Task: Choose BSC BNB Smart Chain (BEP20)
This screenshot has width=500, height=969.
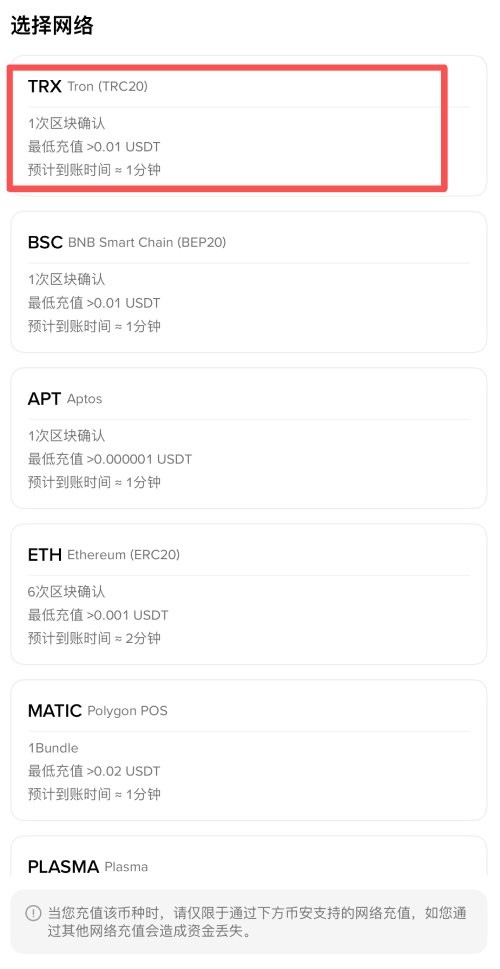Action: pos(248,282)
